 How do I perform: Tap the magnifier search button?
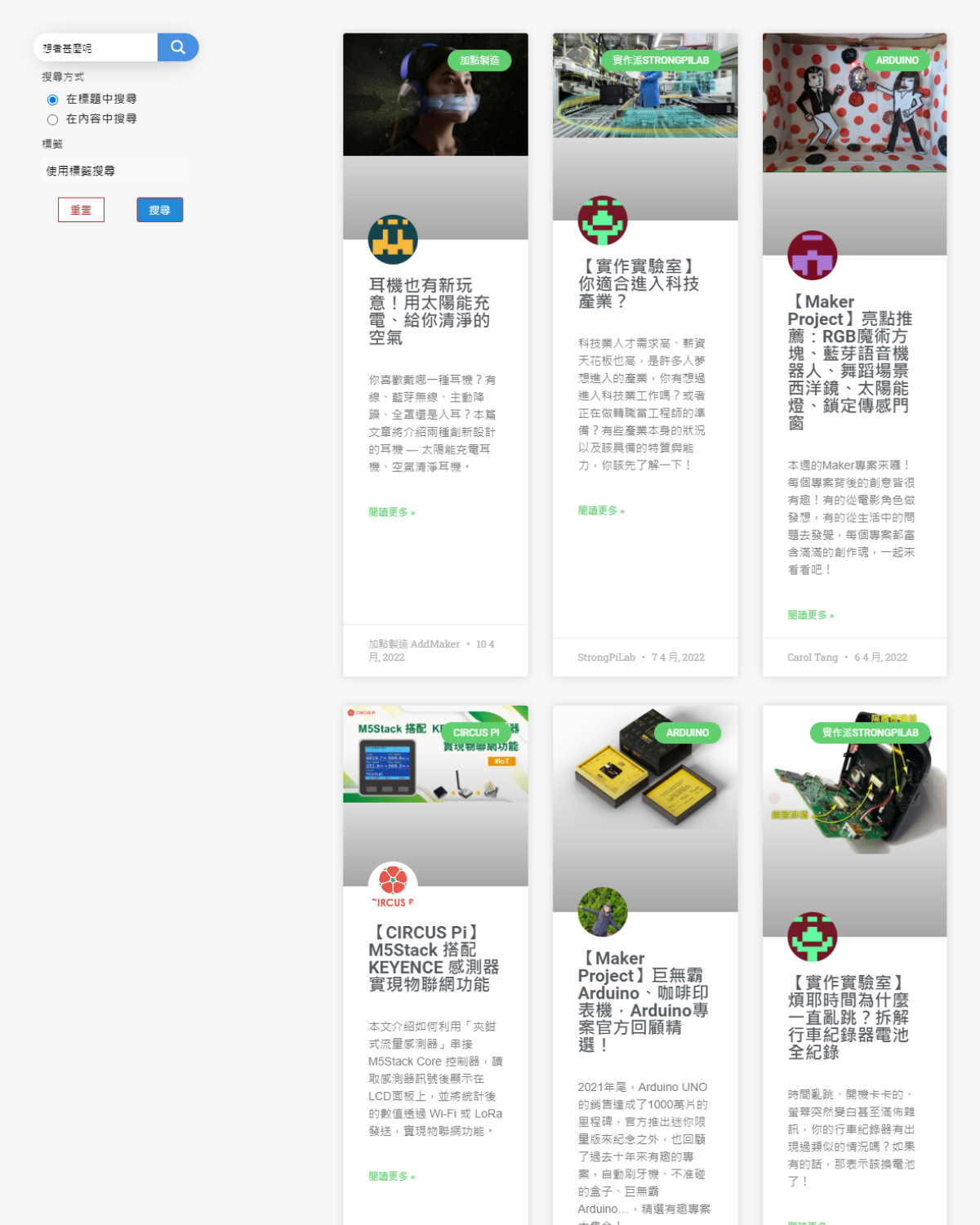(178, 47)
